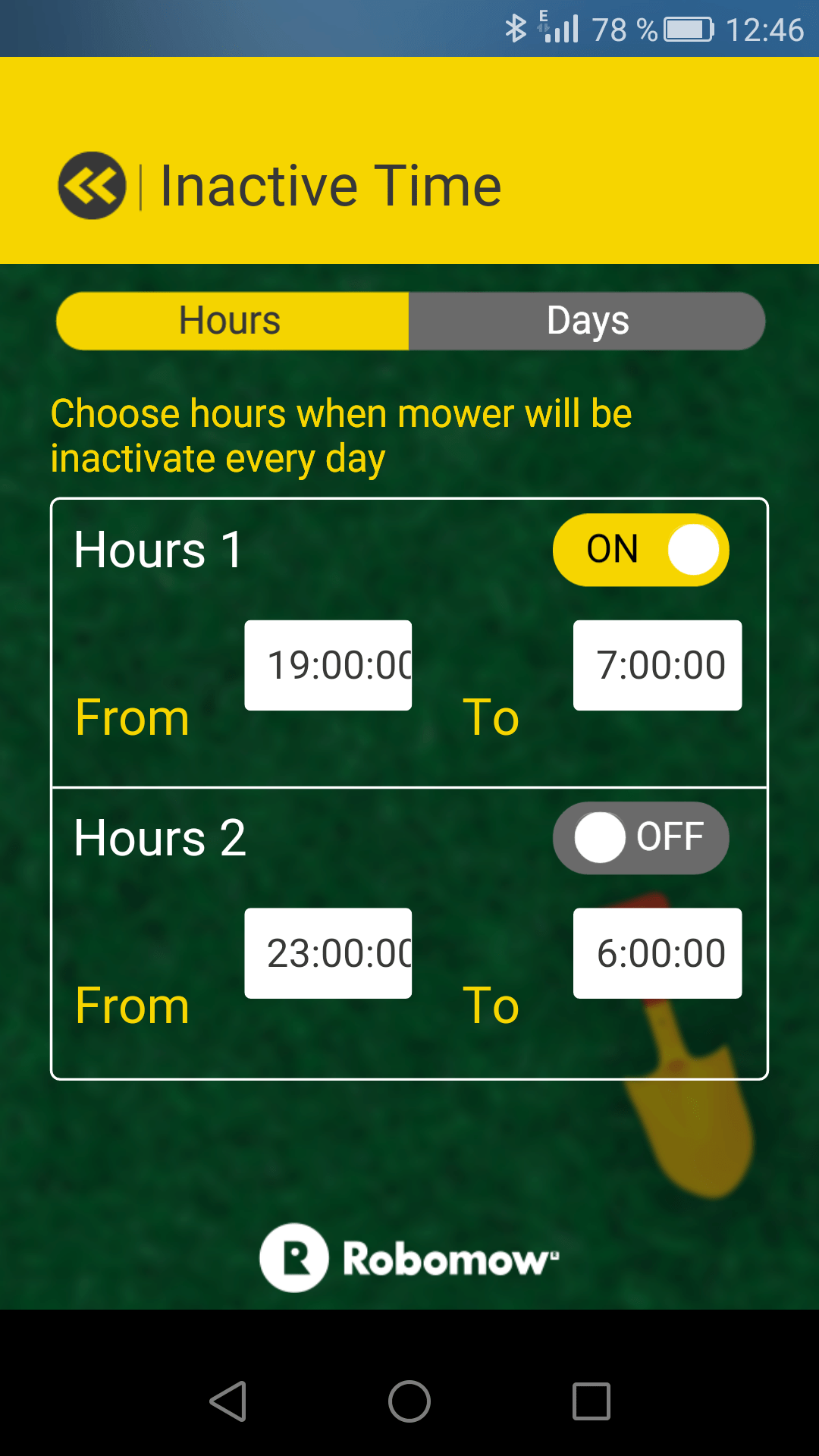Select the Hours tab

pyautogui.click(x=232, y=321)
